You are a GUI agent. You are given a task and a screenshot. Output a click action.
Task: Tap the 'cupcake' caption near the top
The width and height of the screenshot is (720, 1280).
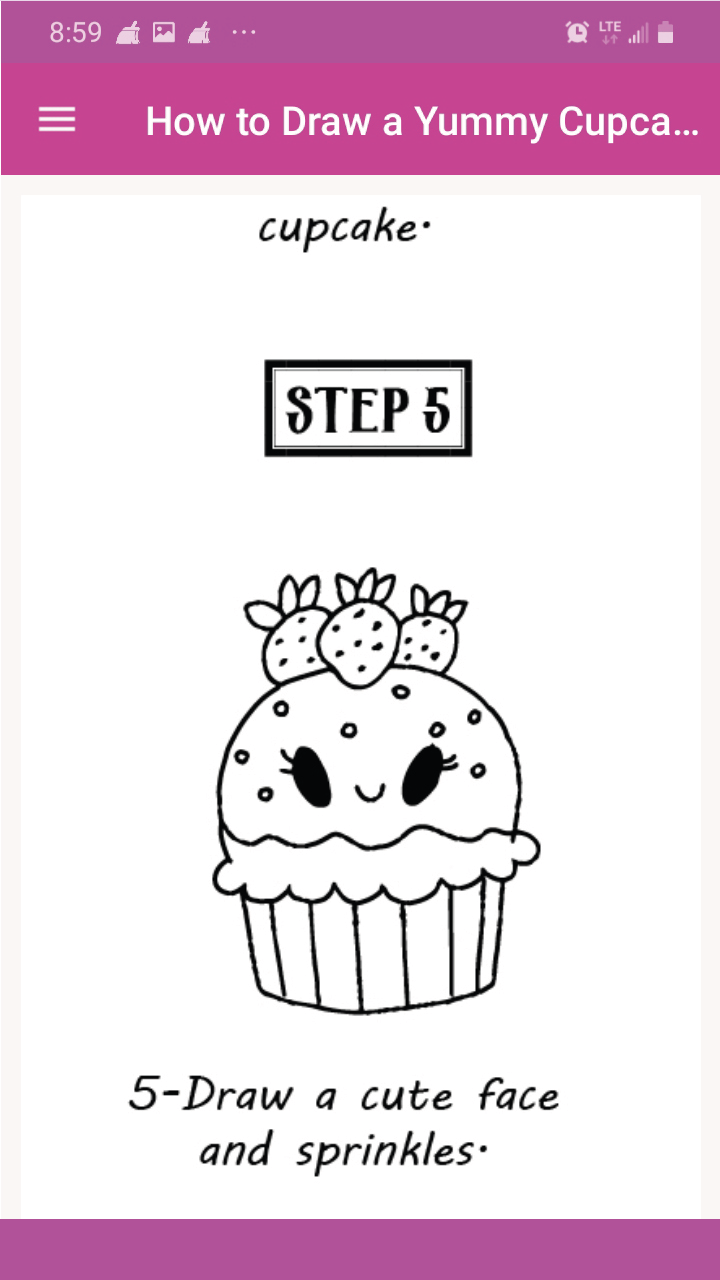pos(343,228)
